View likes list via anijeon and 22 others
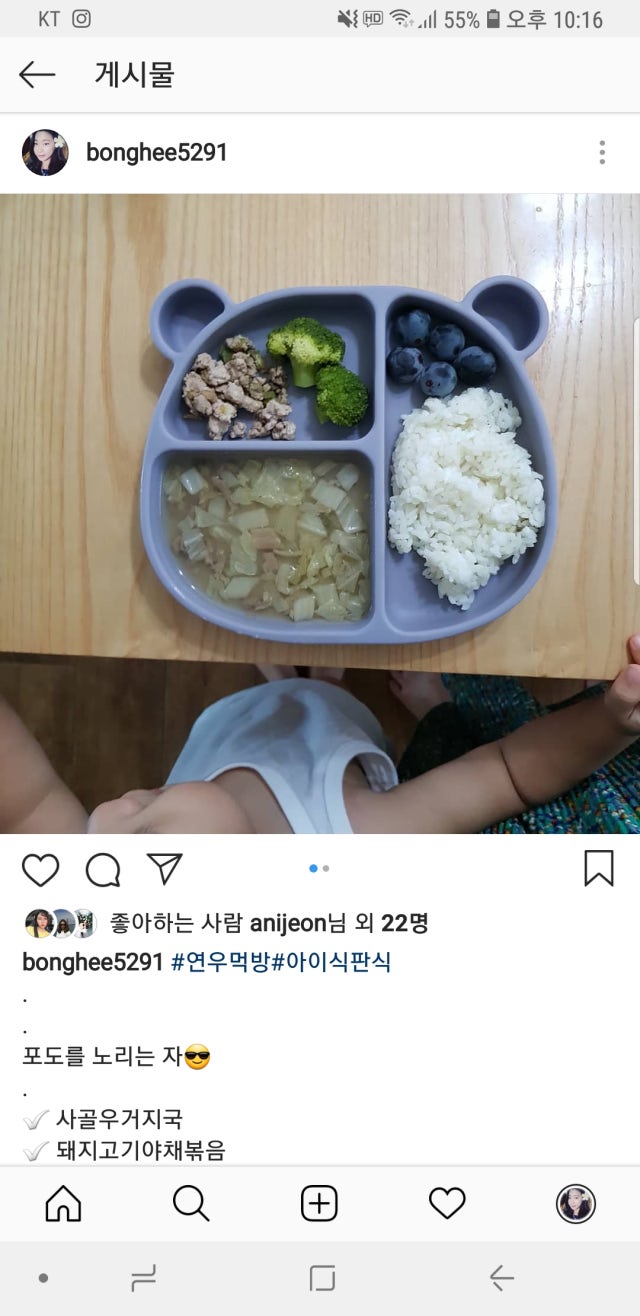Image resolution: width=640 pixels, height=1316 pixels. [x=269, y=923]
